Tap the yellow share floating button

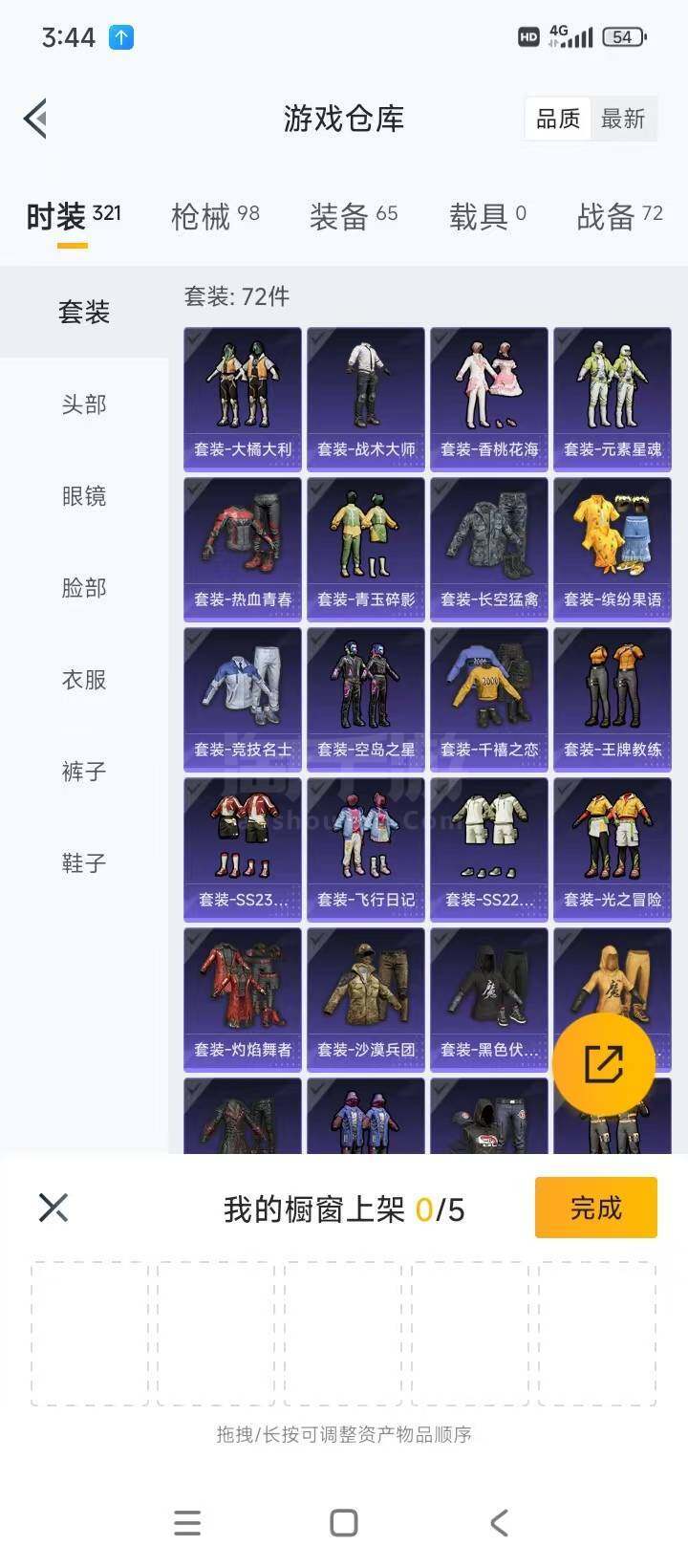pos(604,1064)
